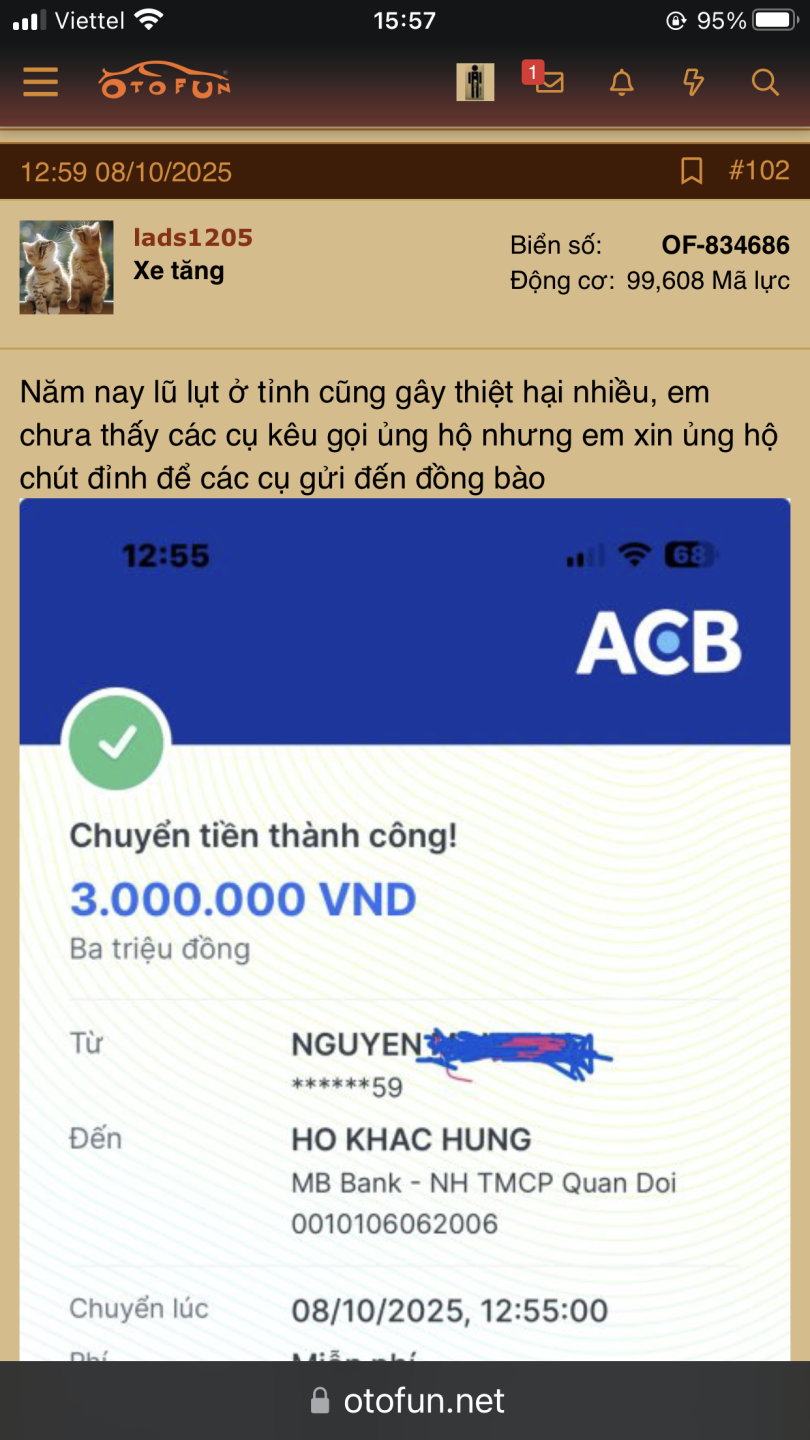Open the forum search
Screen dimensions: 810x1440
[x=765, y=82]
